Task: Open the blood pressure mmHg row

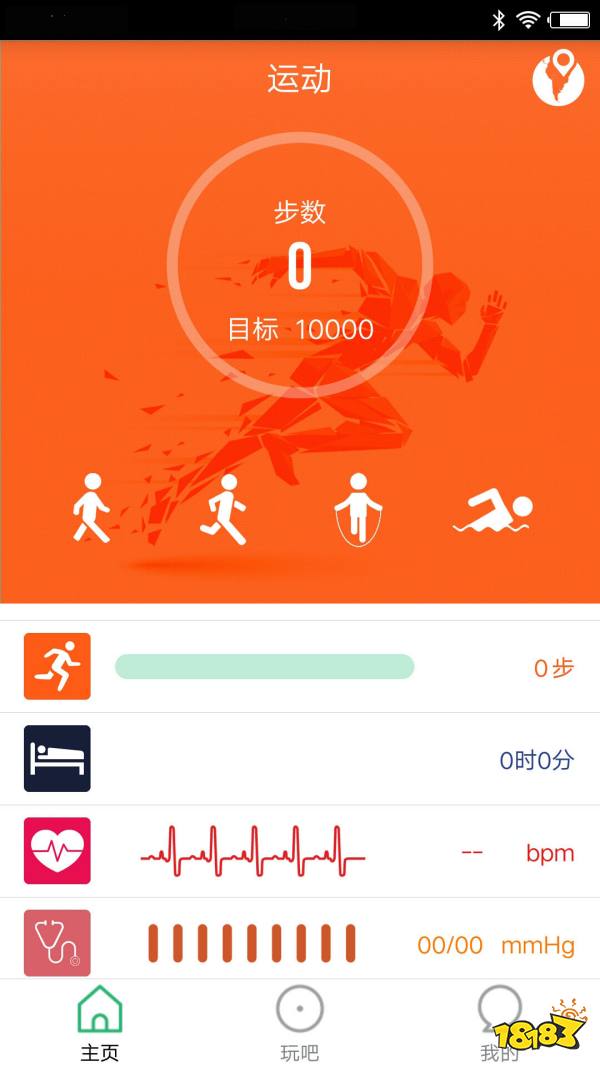Action: (x=300, y=942)
